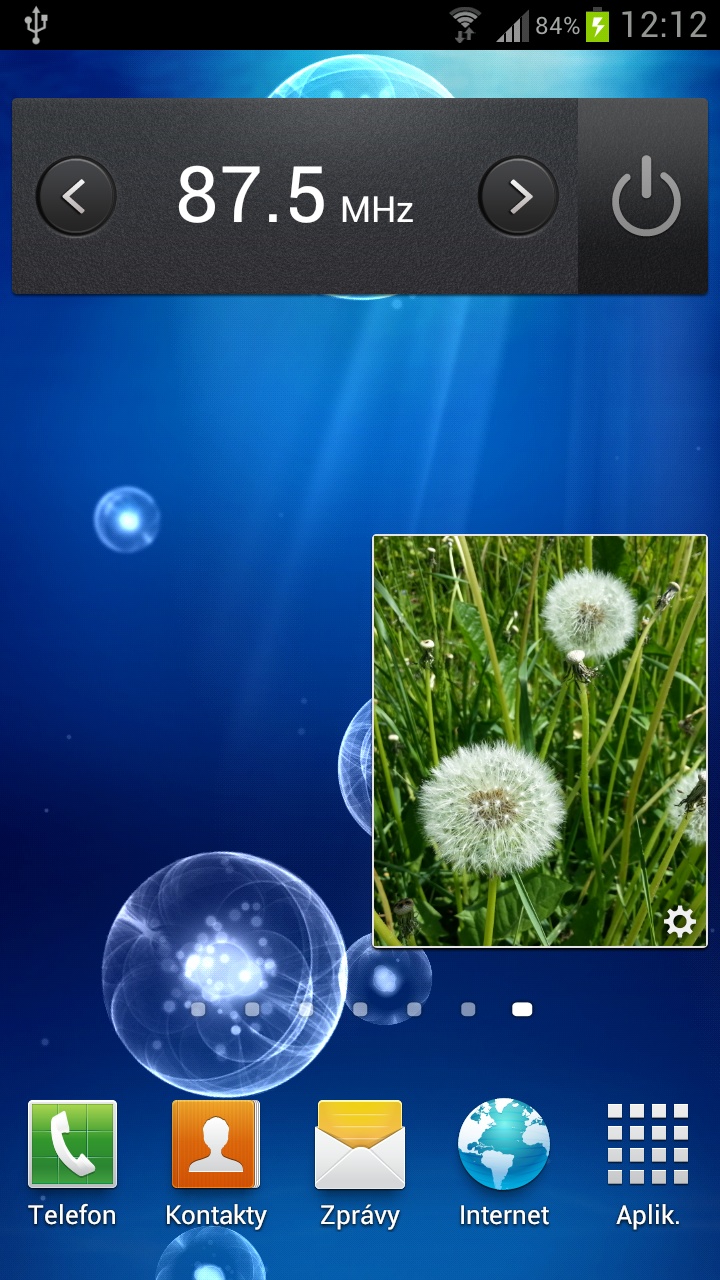This screenshot has width=720, height=1280.
Task: Open the Telefon app
Action: click(72, 1164)
